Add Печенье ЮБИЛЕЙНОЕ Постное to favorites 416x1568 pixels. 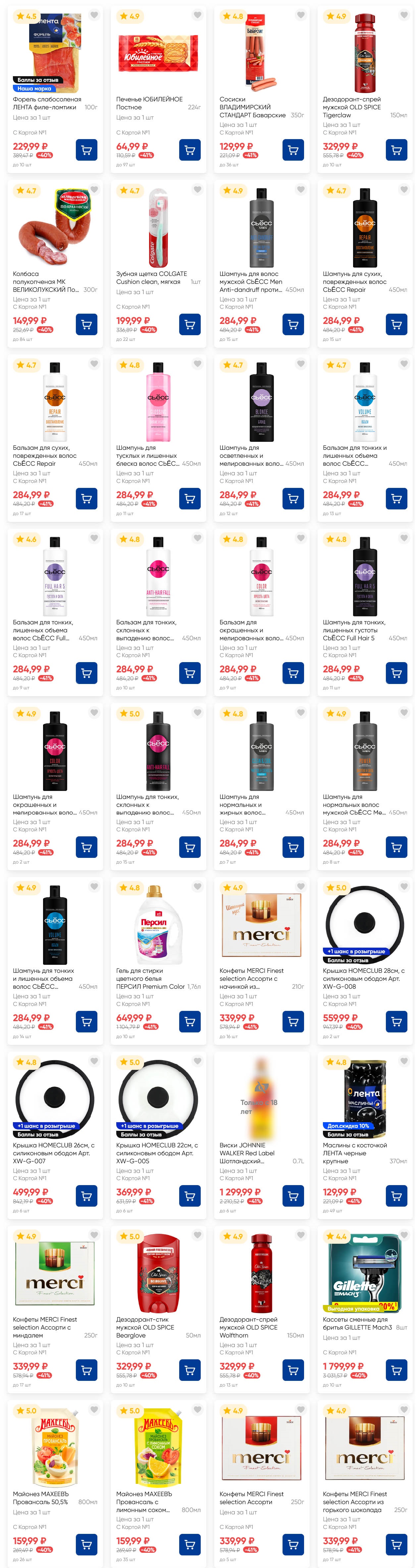[x=197, y=15]
